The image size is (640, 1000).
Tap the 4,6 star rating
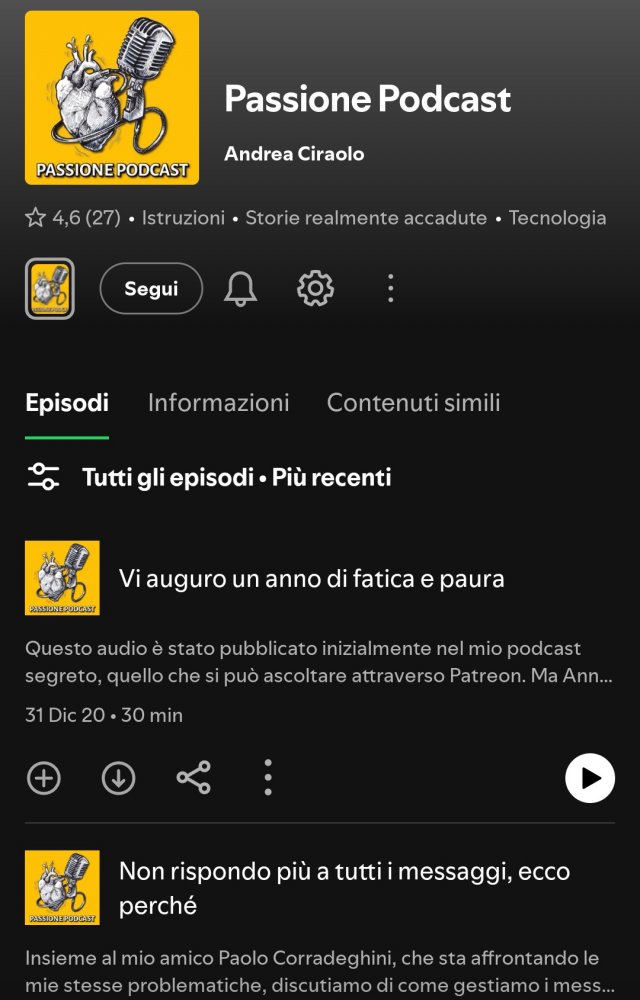pyautogui.click(x=72, y=217)
